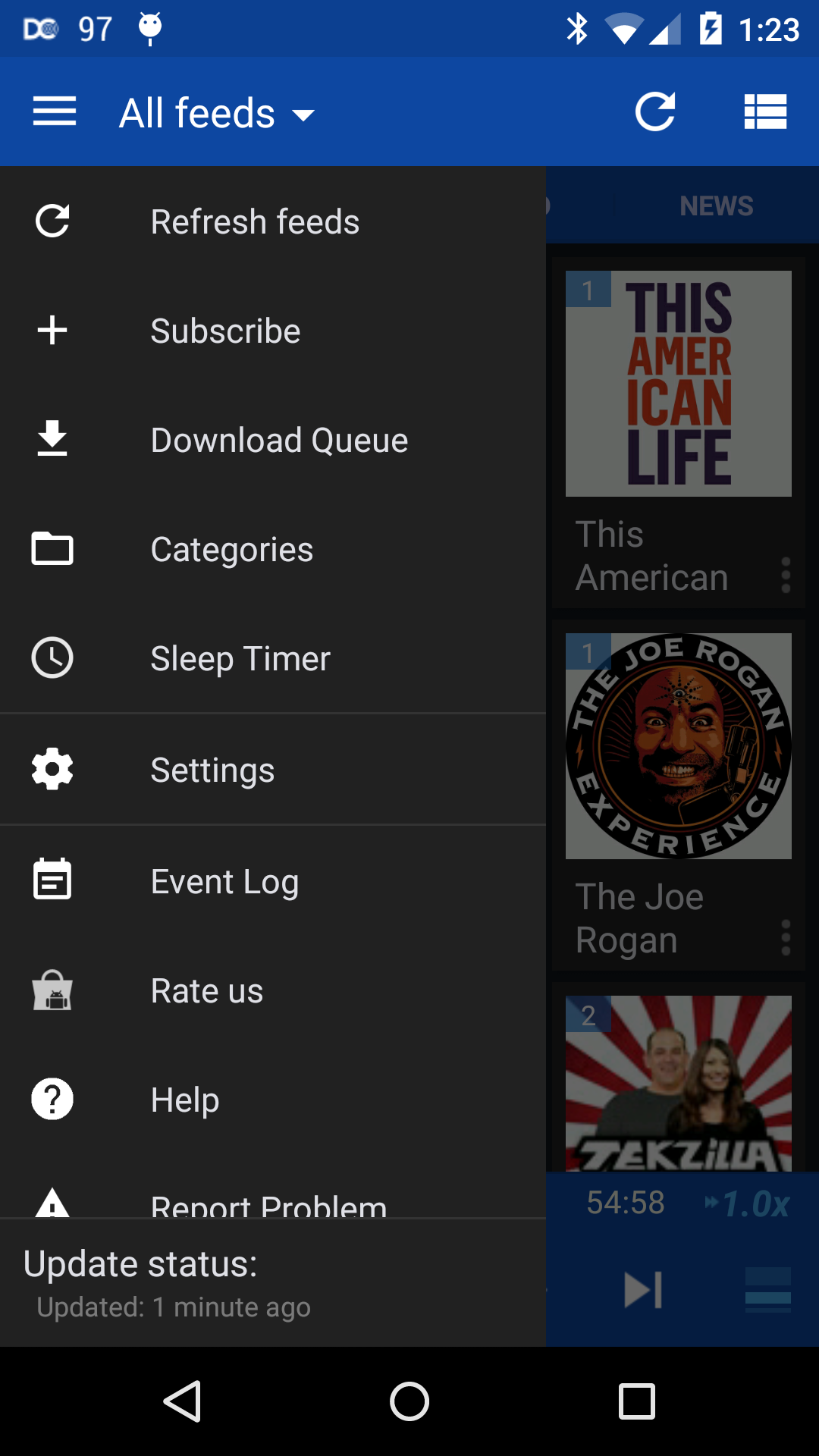
Task: Switch to the NEWS tab
Action: 716,206
